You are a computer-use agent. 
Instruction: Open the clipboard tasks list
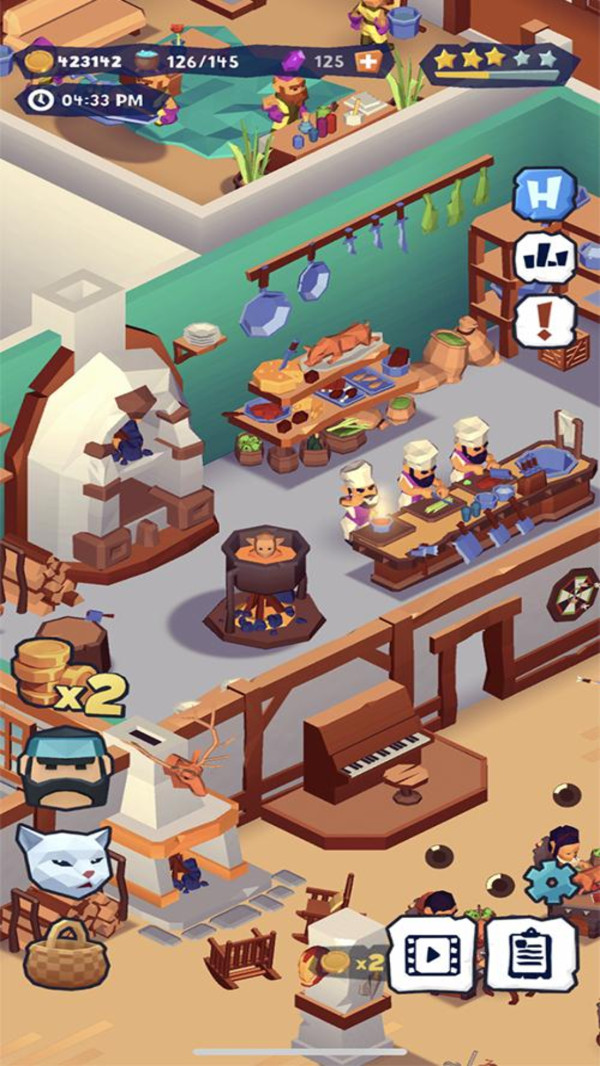(531, 955)
